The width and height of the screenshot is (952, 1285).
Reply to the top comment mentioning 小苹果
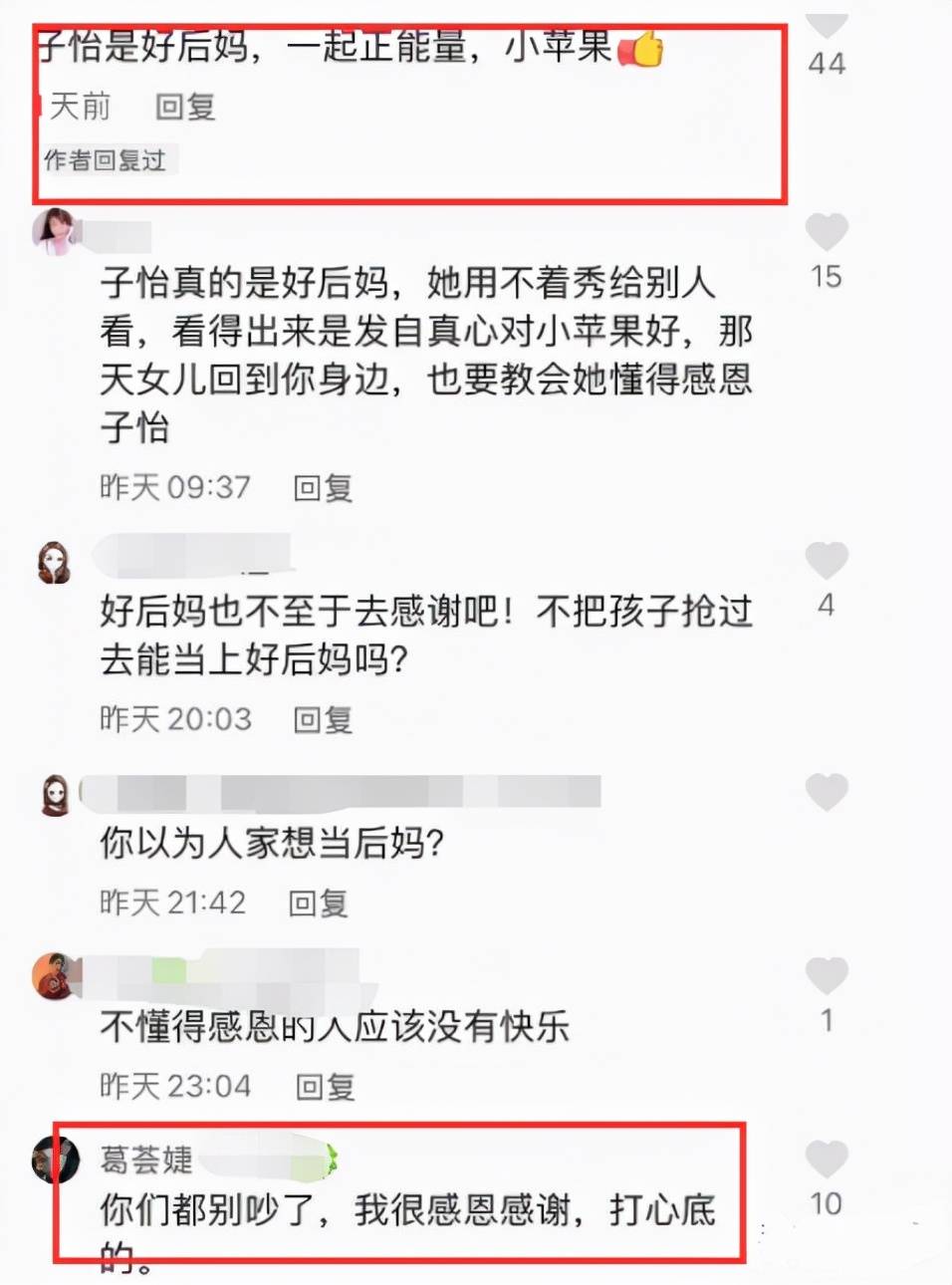(x=185, y=107)
